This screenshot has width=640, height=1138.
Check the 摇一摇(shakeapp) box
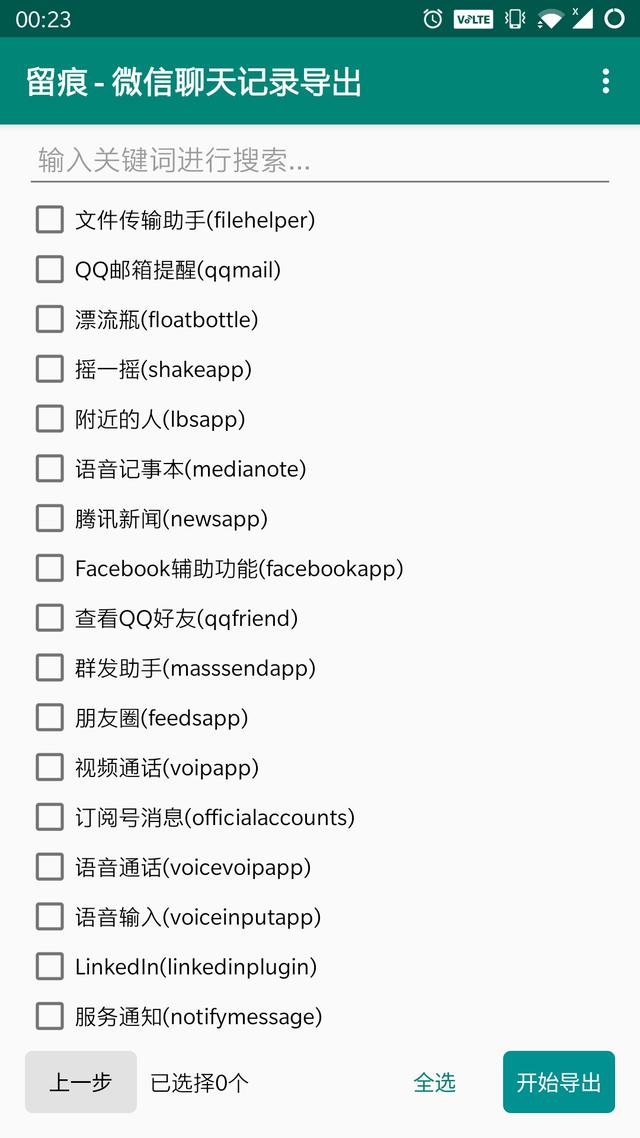49,369
